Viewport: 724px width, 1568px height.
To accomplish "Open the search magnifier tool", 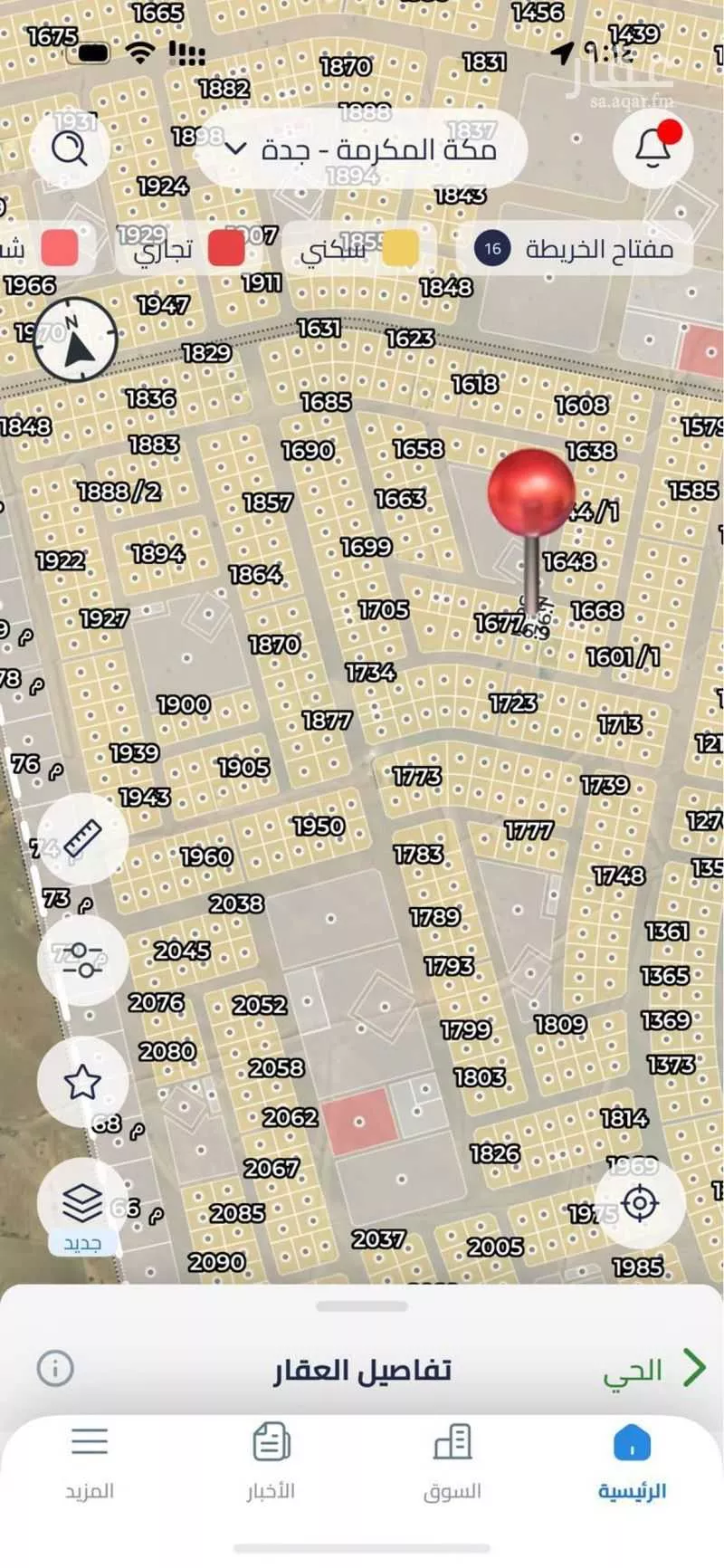I will pos(71,148).
